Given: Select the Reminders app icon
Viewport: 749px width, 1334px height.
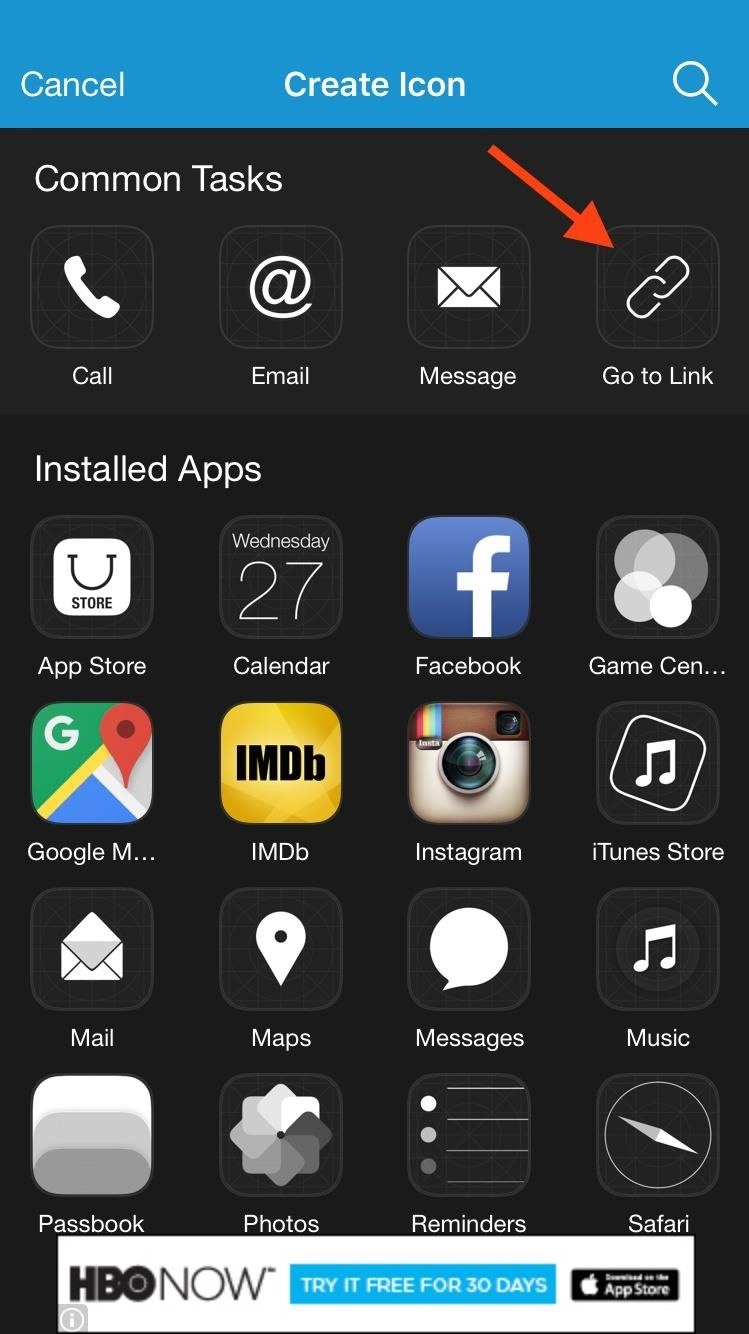Looking at the screenshot, I should click(468, 1134).
